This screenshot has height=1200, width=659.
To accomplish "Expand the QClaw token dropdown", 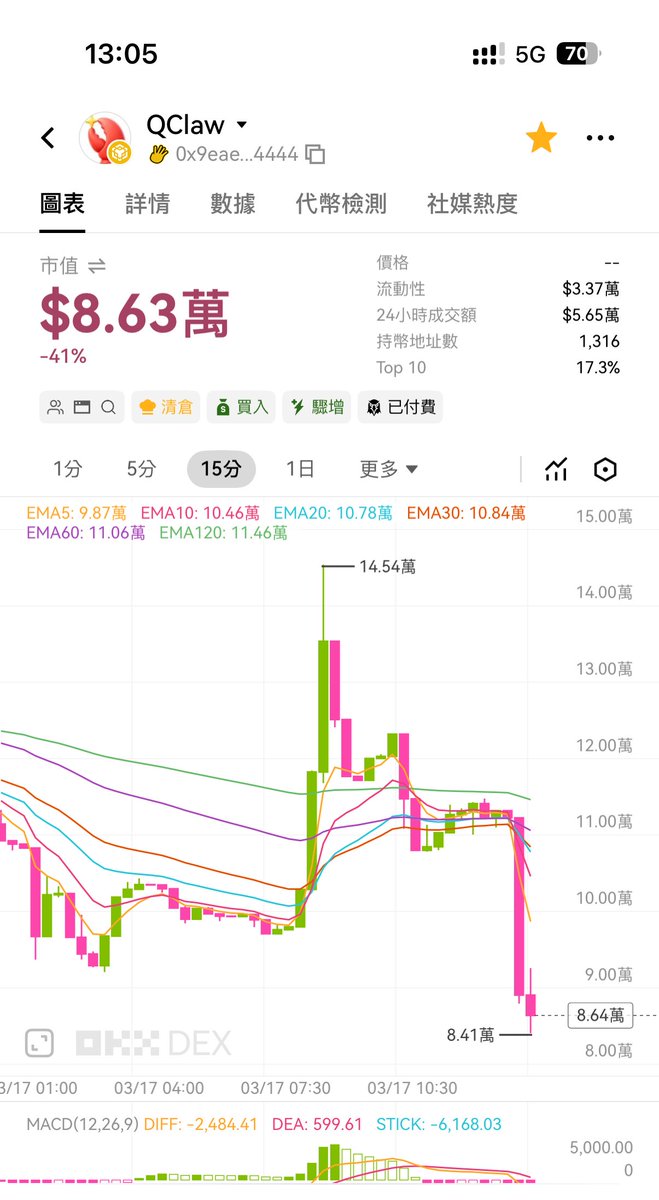I will (241, 125).
